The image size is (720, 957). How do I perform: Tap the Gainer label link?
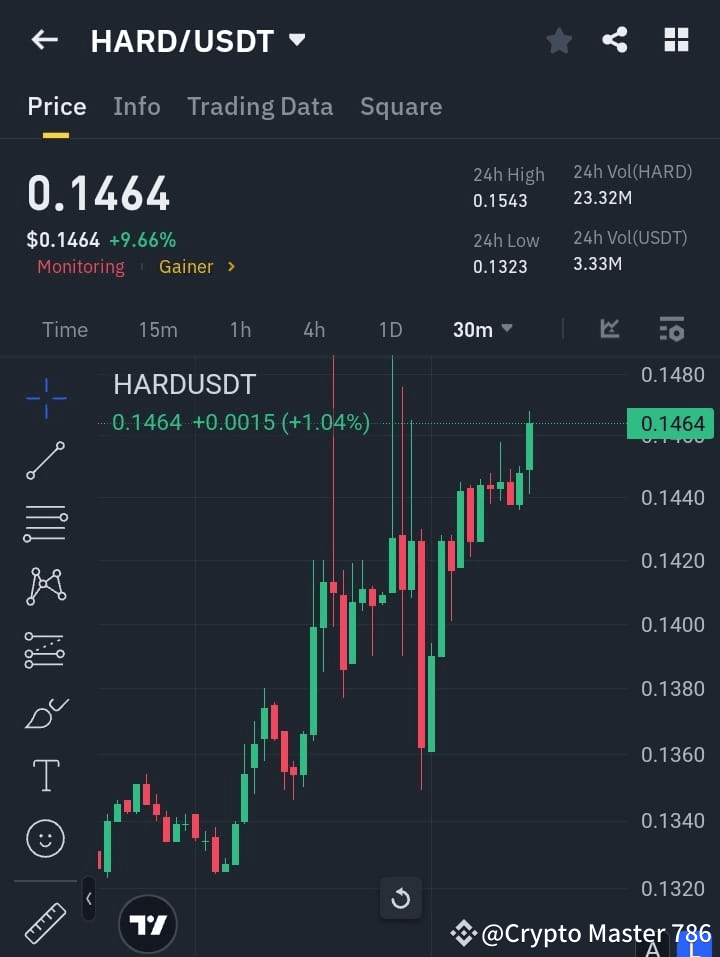(x=186, y=266)
